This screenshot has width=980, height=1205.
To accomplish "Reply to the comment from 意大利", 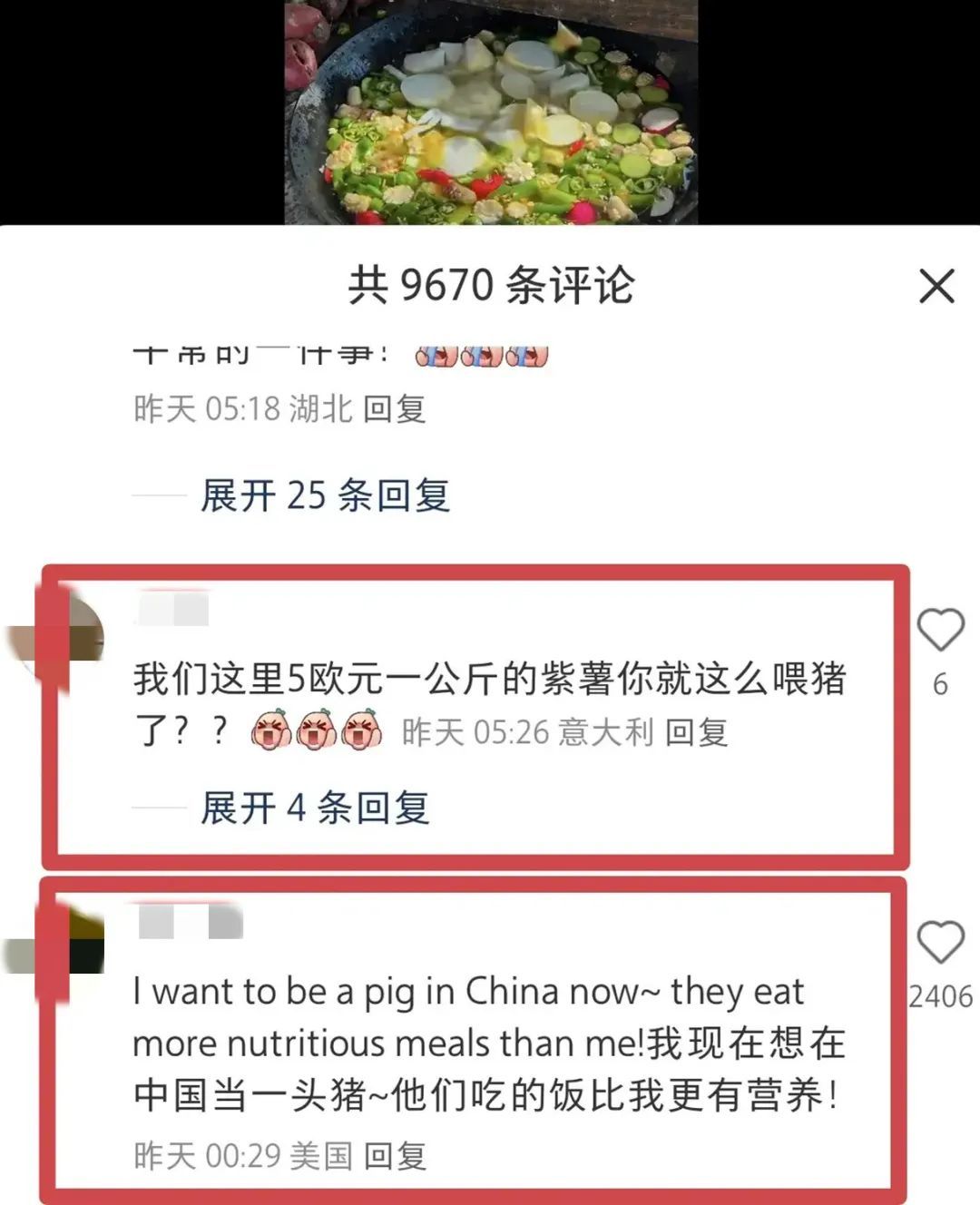I will pyautogui.click(x=696, y=732).
